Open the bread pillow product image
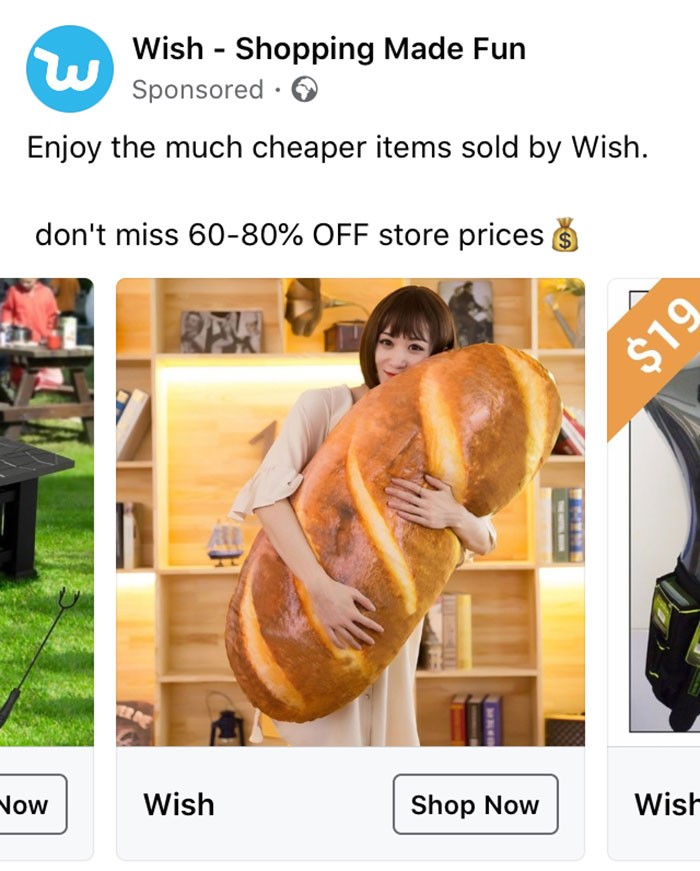700x871 pixels. (x=350, y=511)
